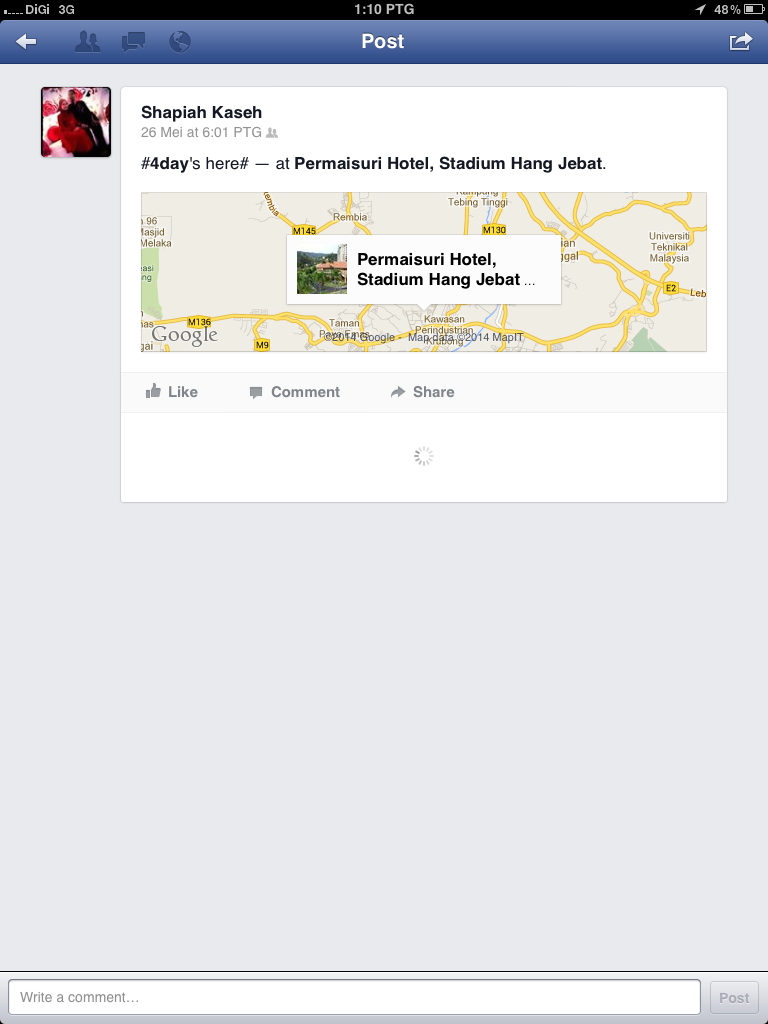The width and height of the screenshot is (768, 1024).
Task: Open Shapiah Kaseh's profile picture
Action: [x=76, y=122]
